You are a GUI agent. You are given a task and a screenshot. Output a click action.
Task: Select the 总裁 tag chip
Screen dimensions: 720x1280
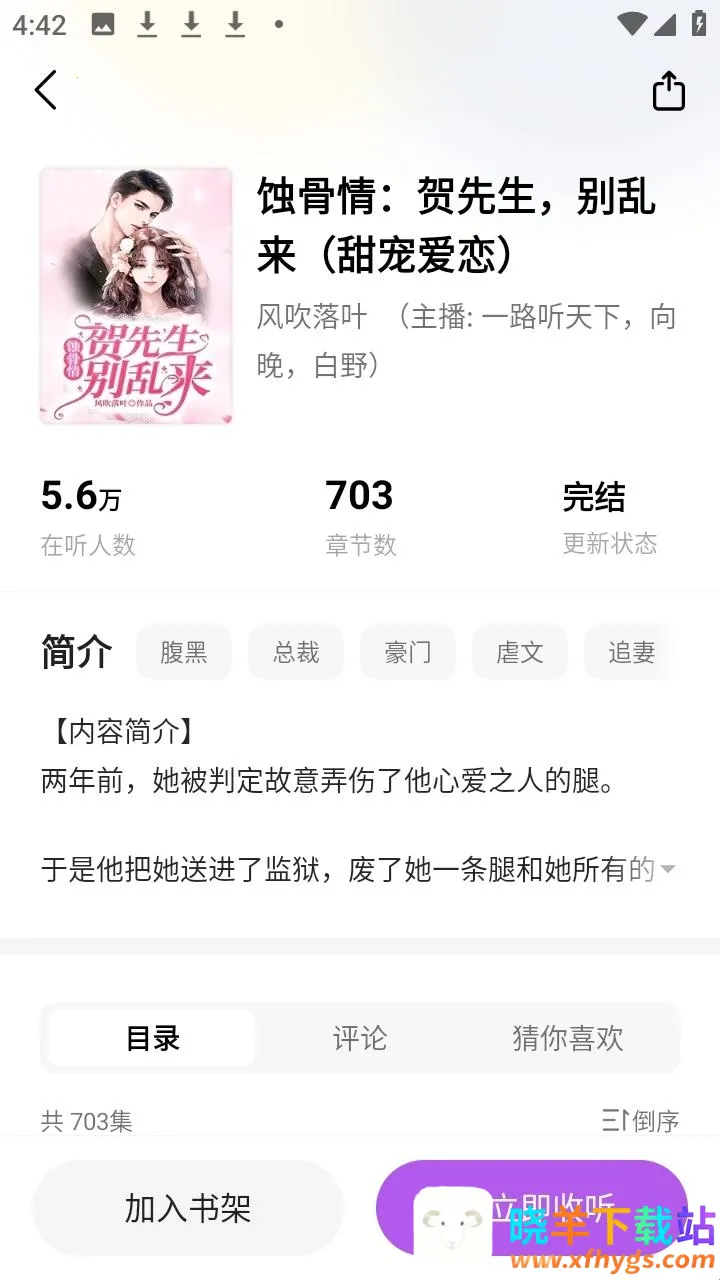click(x=296, y=653)
